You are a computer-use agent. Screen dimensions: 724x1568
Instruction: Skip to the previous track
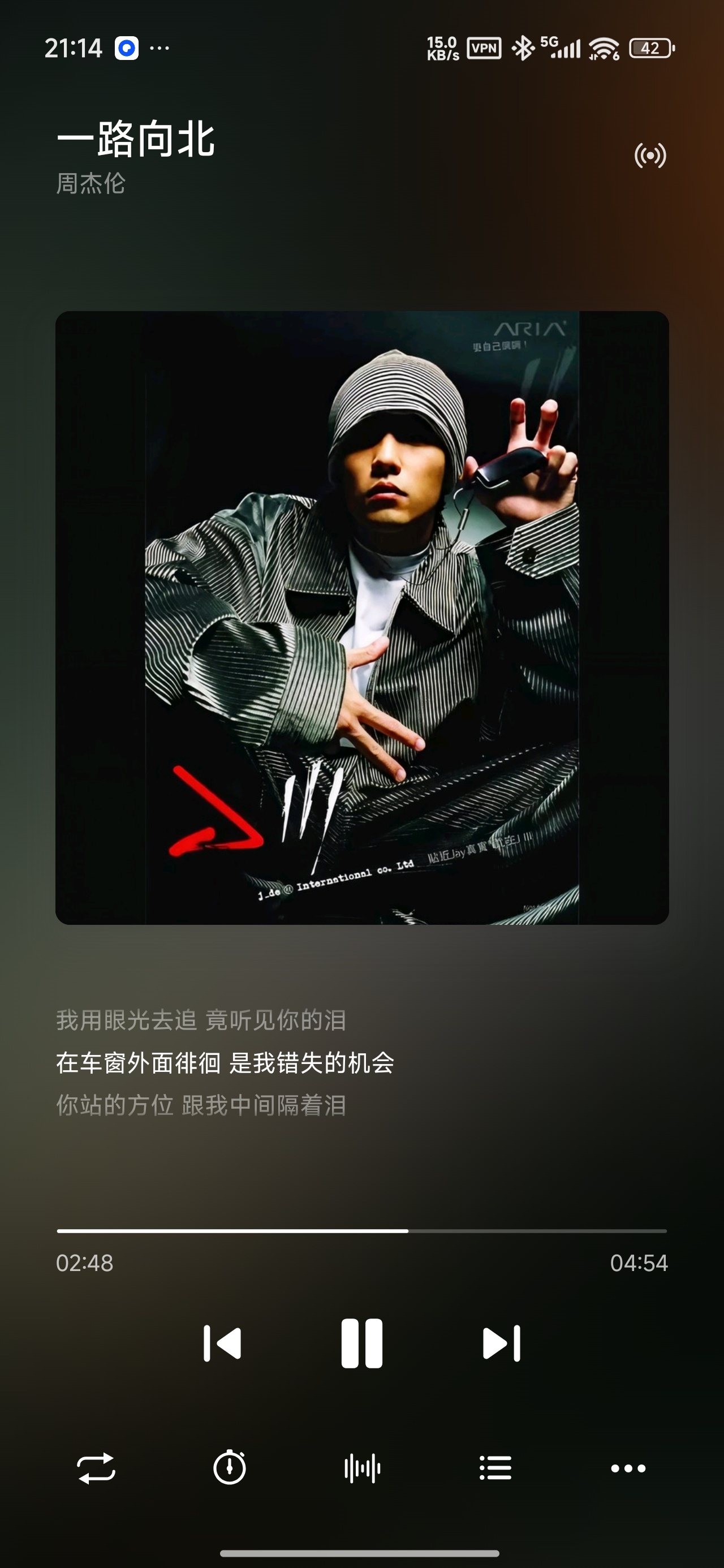[222, 1343]
